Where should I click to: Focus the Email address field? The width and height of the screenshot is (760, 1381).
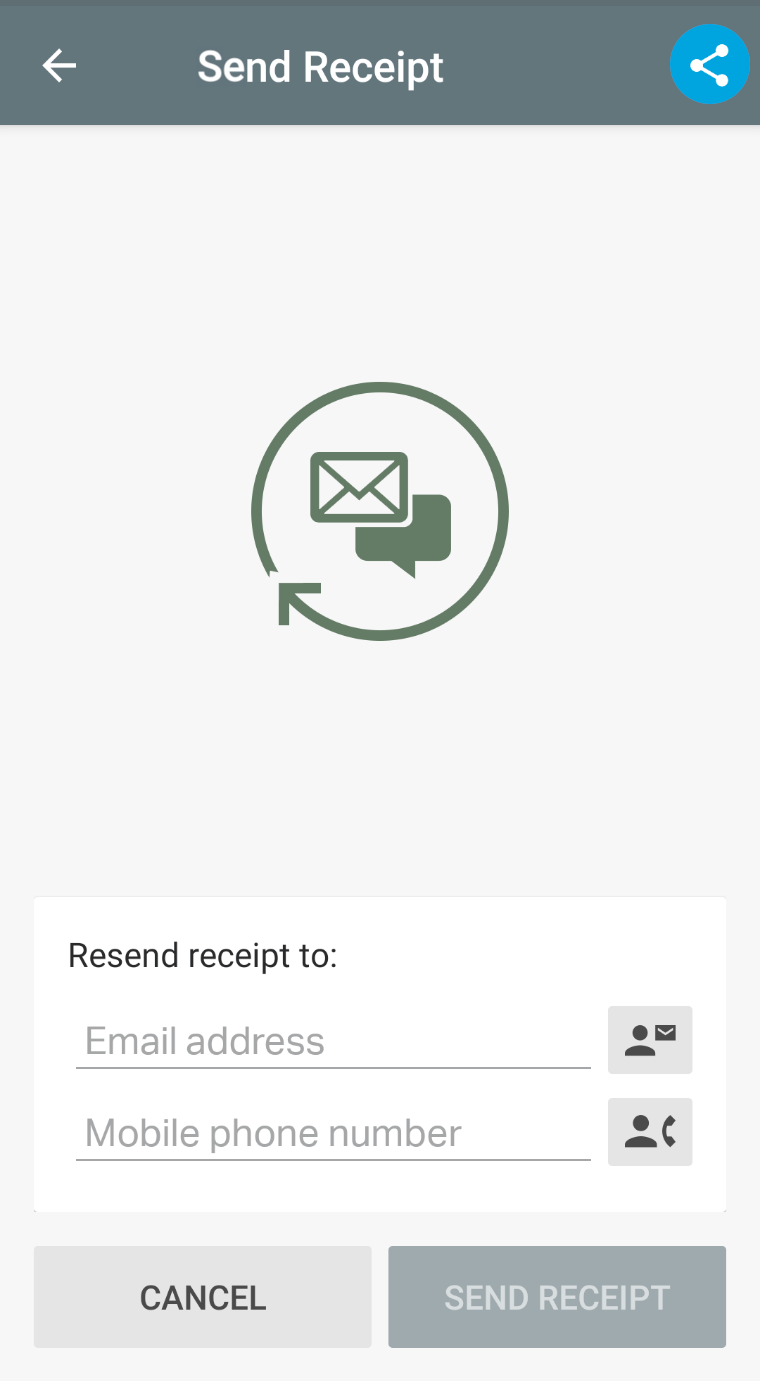pos(333,1042)
